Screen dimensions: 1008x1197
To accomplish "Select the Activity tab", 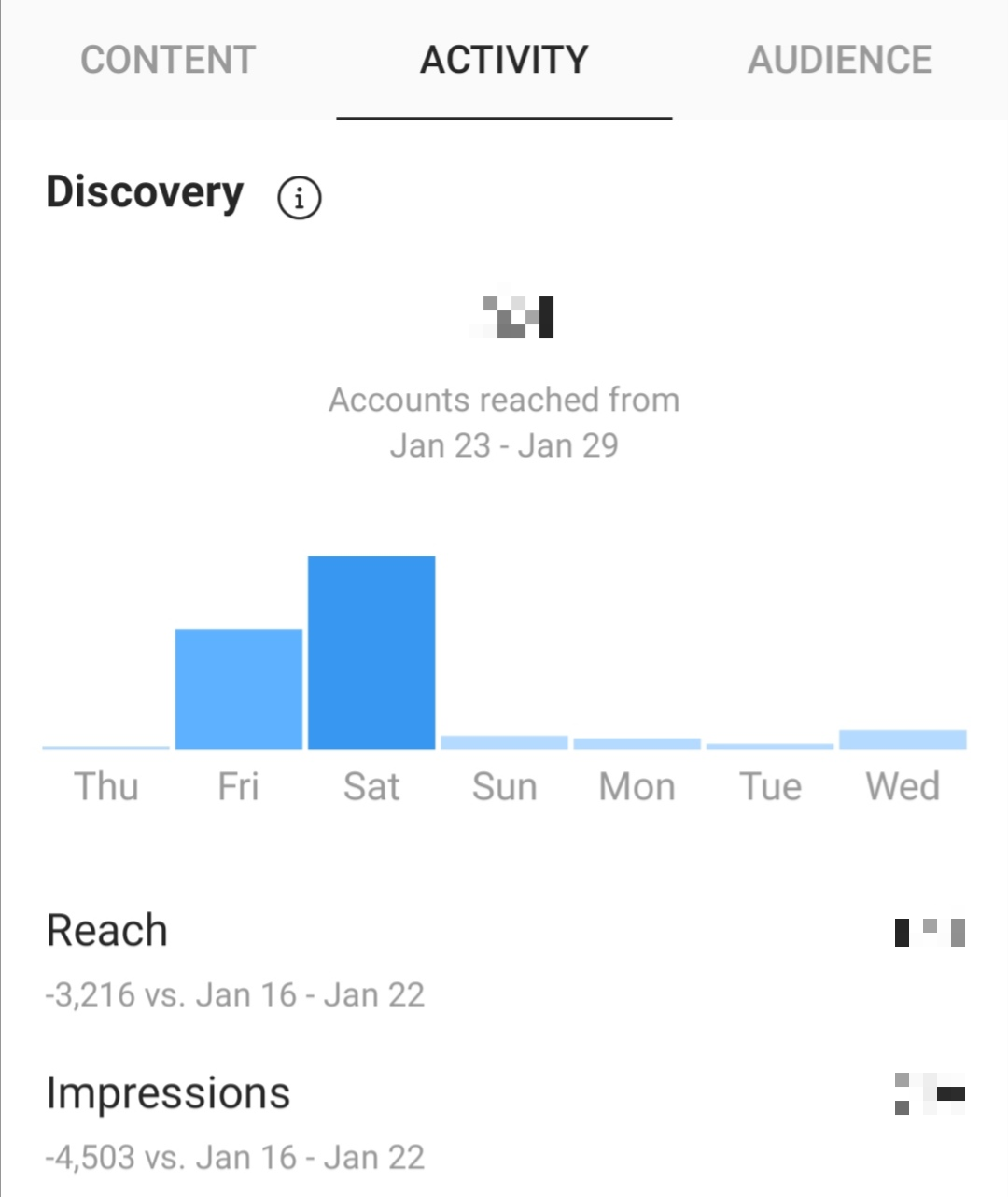I will click(x=504, y=61).
